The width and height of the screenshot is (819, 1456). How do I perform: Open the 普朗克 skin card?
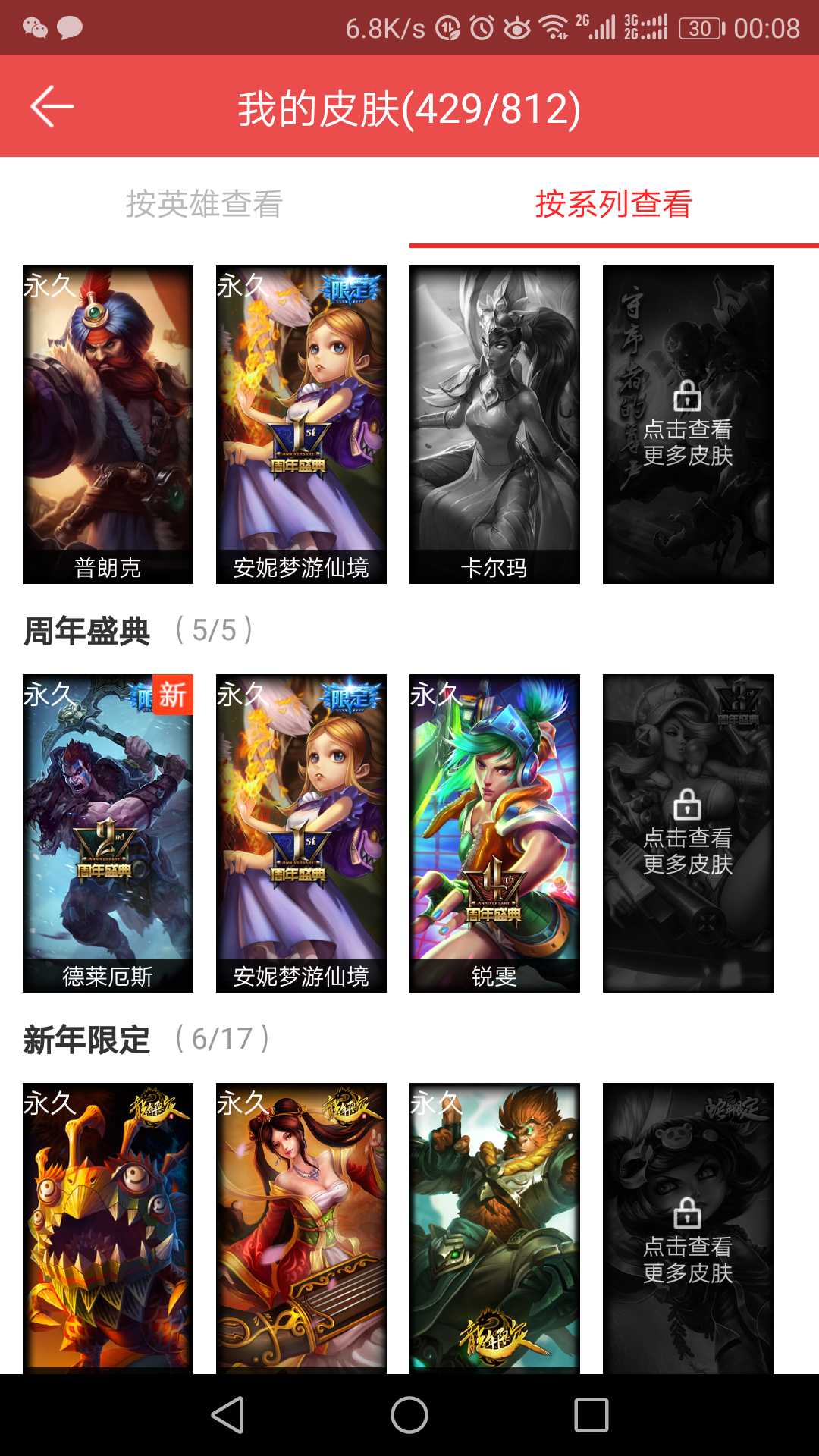tap(108, 424)
